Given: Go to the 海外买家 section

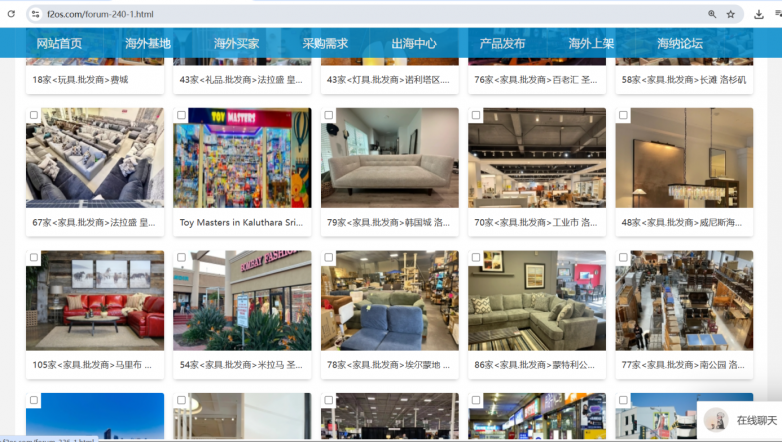Looking at the screenshot, I should [x=236, y=43].
